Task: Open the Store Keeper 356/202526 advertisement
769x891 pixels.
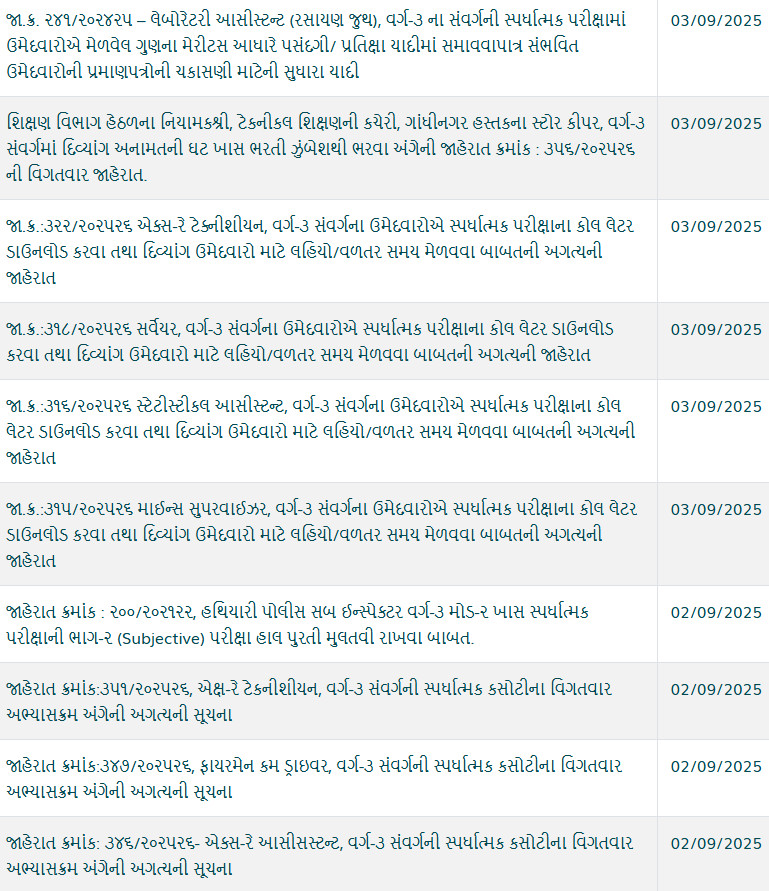Action: click(325, 148)
